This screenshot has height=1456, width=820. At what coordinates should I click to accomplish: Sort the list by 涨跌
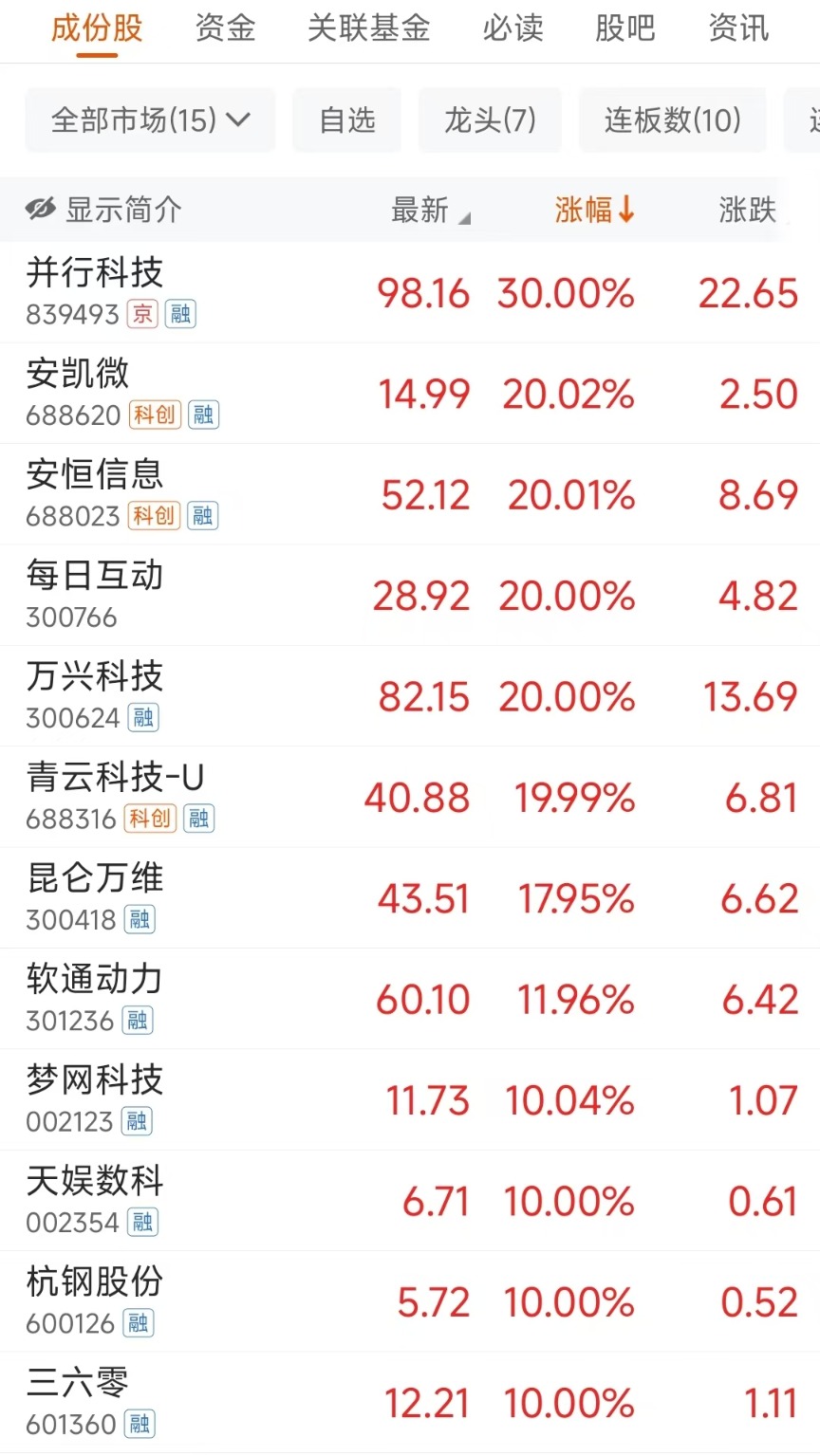(748, 211)
